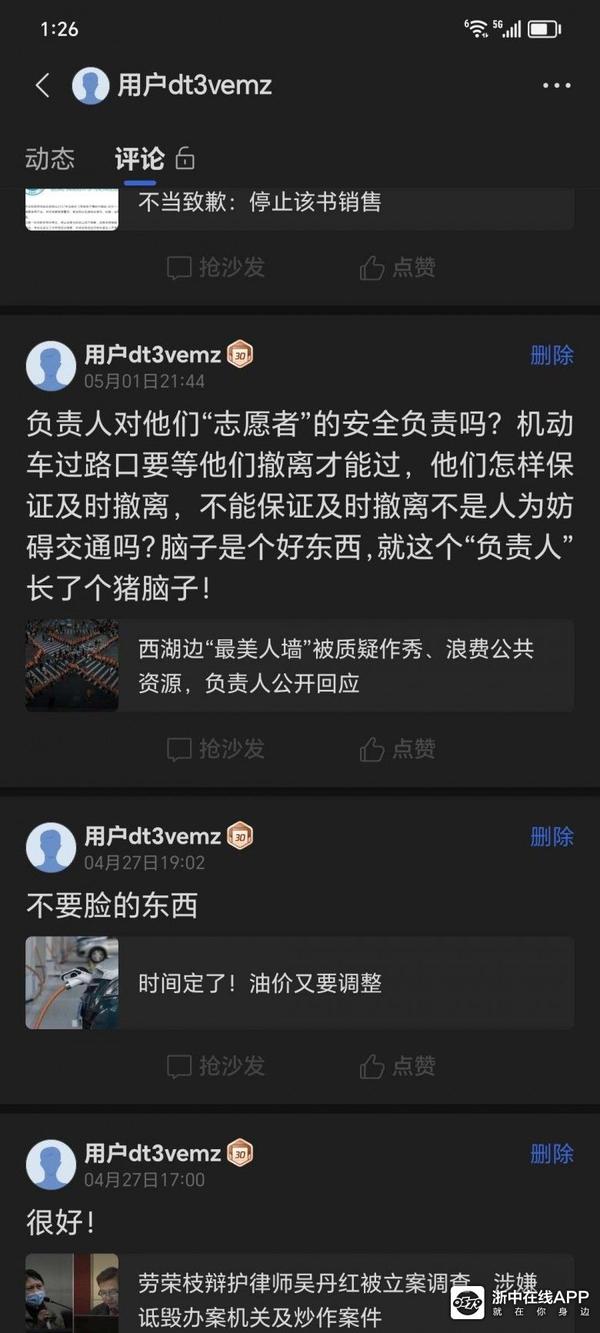
Task: Go back using the top arrow
Action: 42,86
